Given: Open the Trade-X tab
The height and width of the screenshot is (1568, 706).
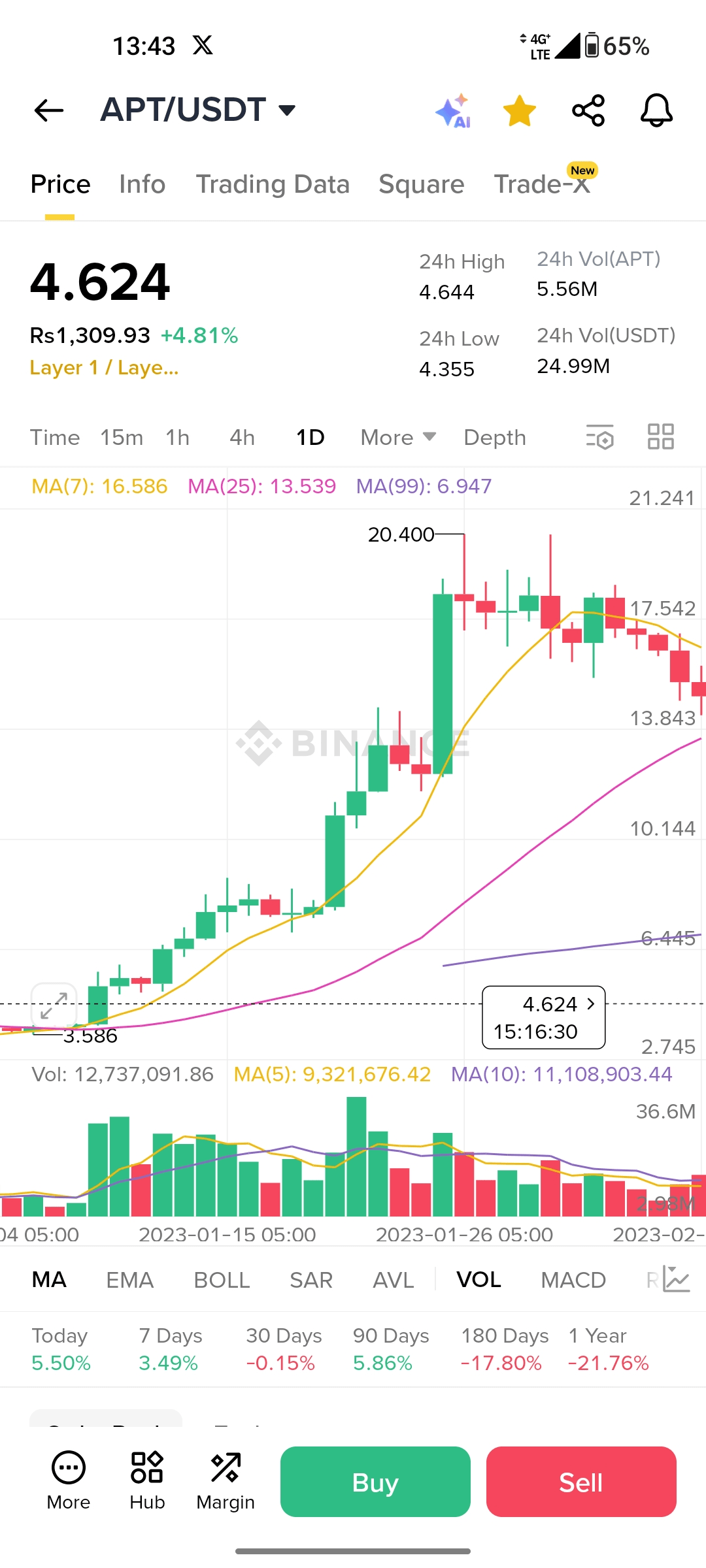Looking at the screenshot, I should click(542, 184).
